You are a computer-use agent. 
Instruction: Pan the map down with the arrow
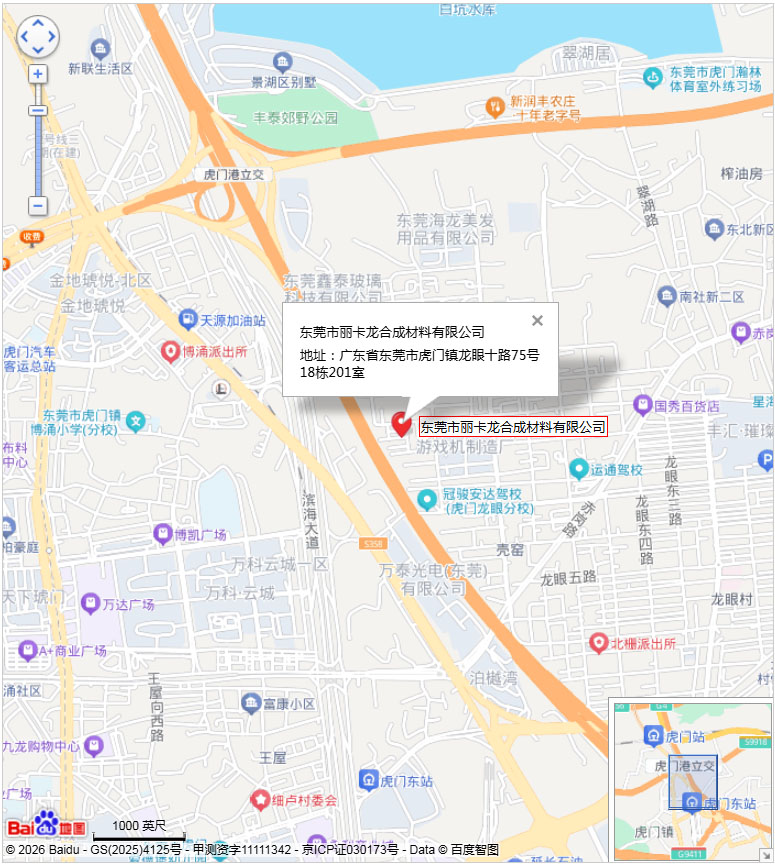[38, 50]
